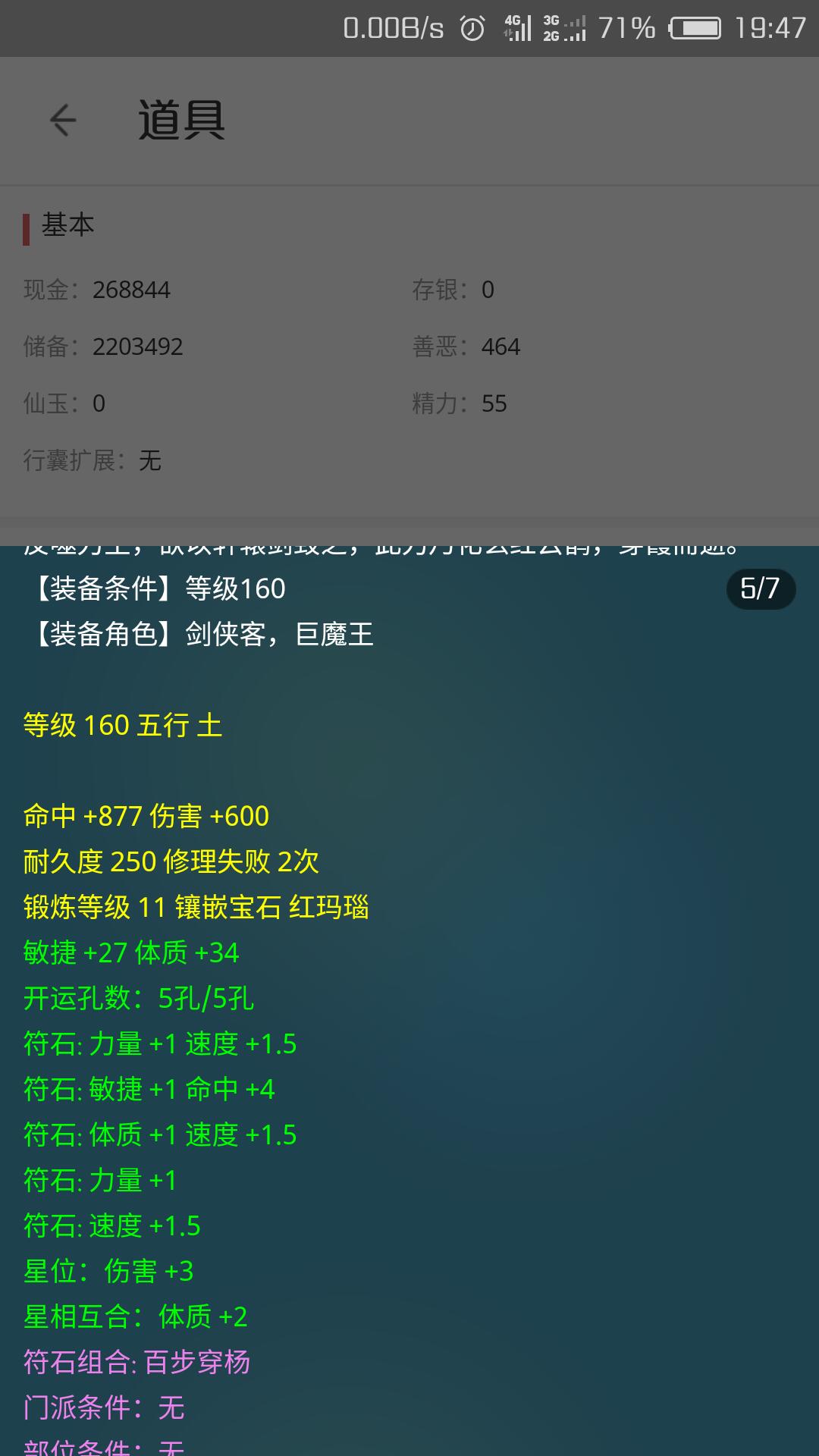Go back from the 道具 page
This screenshot has height=1456, width=819.
(x=63, y=121)
